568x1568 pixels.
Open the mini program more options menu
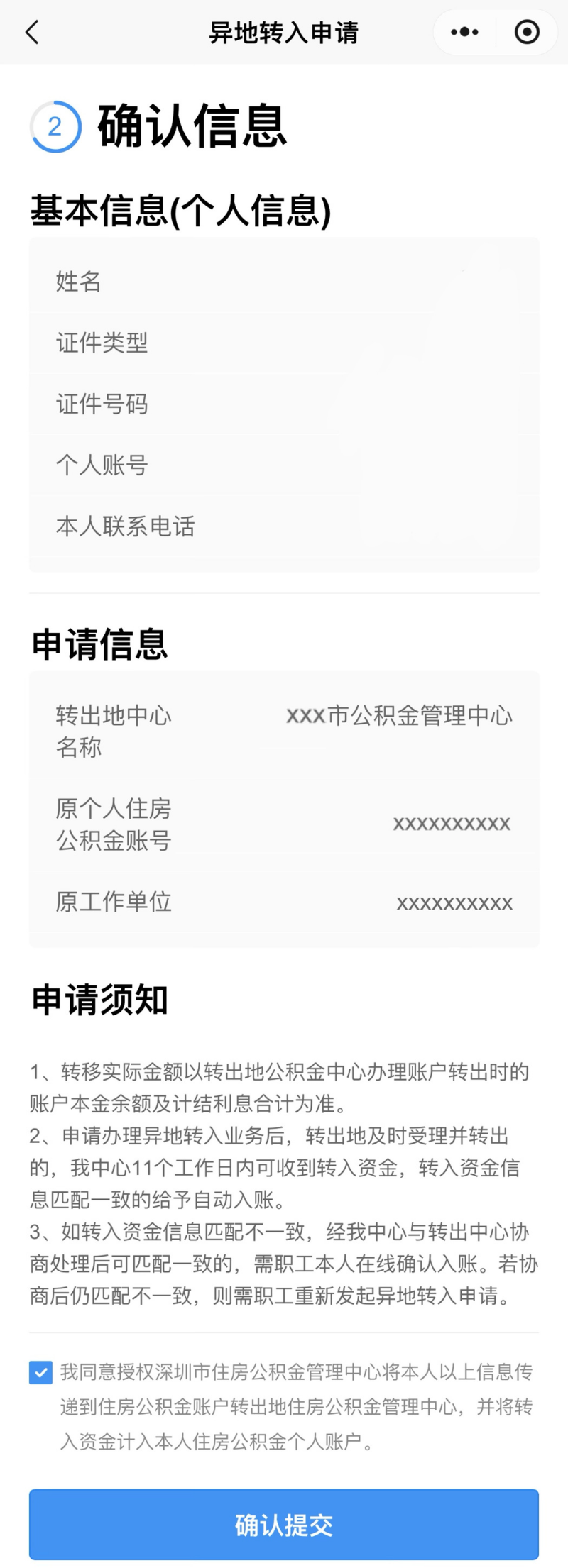pyautogui.click(x=465, y=33)
